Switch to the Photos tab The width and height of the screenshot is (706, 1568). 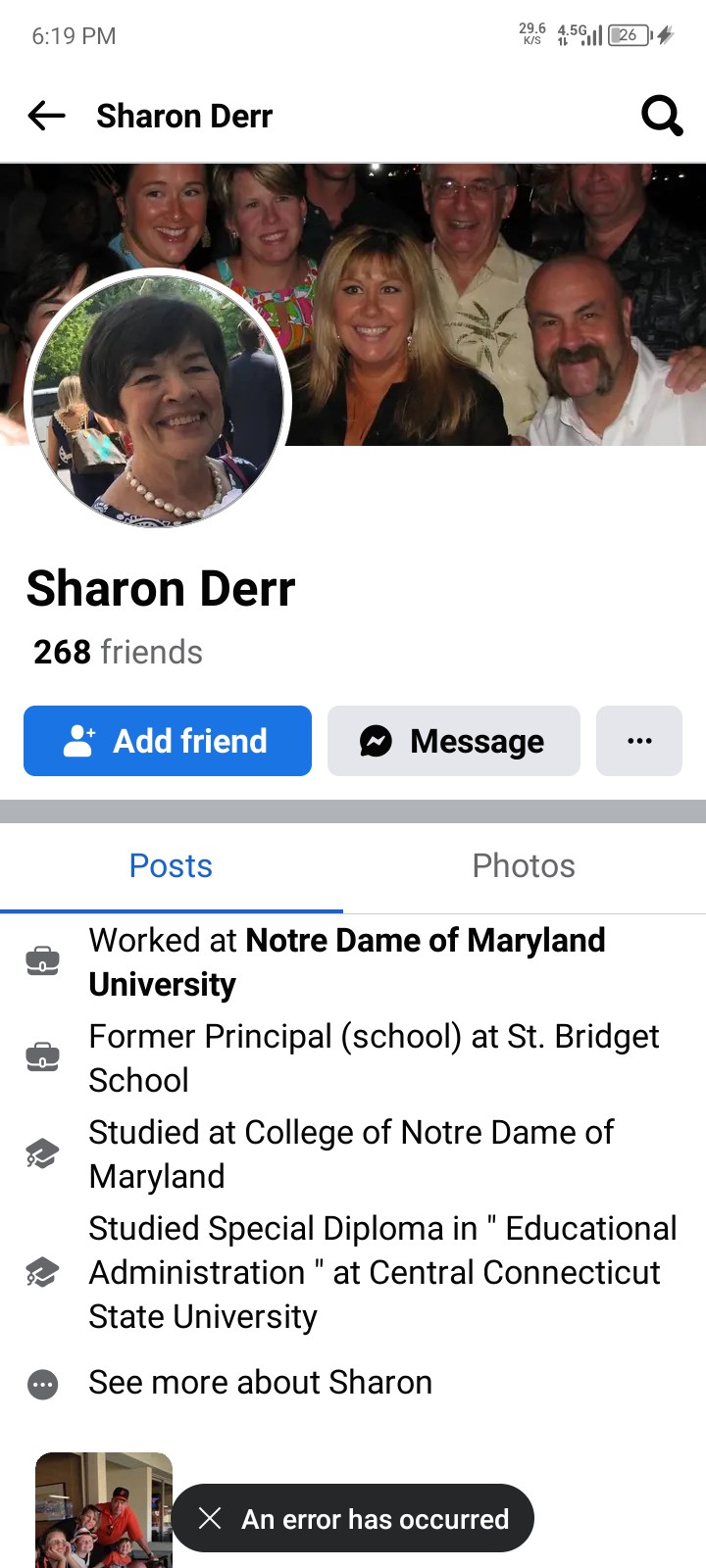(x=524, y=866)
